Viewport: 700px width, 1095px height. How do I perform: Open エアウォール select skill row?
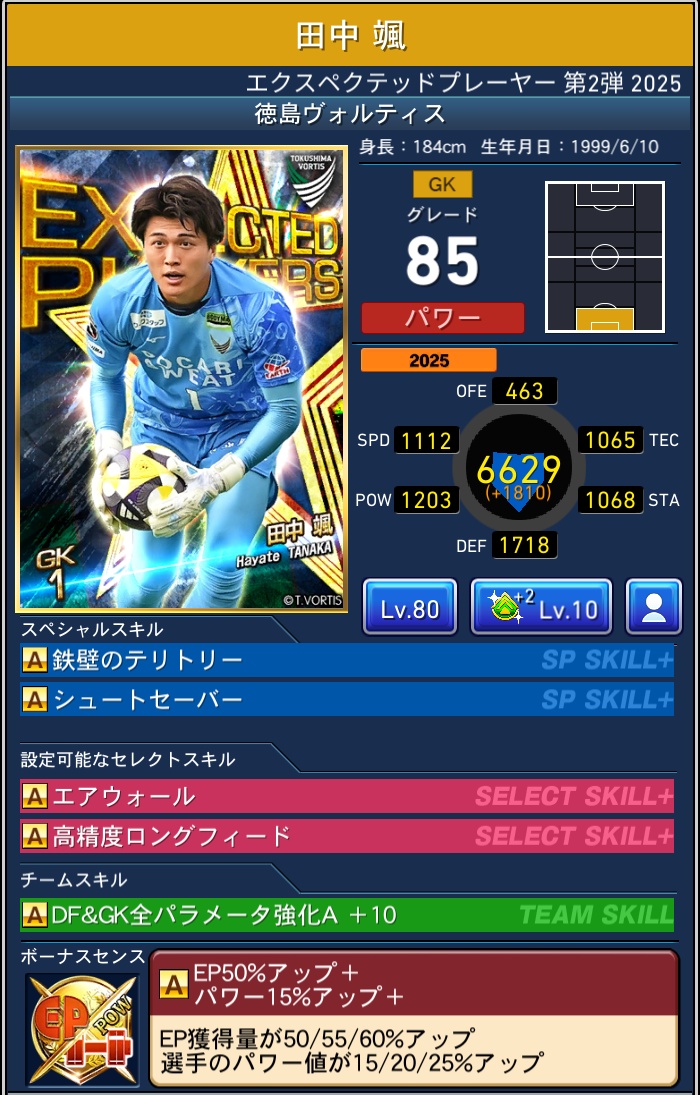point(346,796)
